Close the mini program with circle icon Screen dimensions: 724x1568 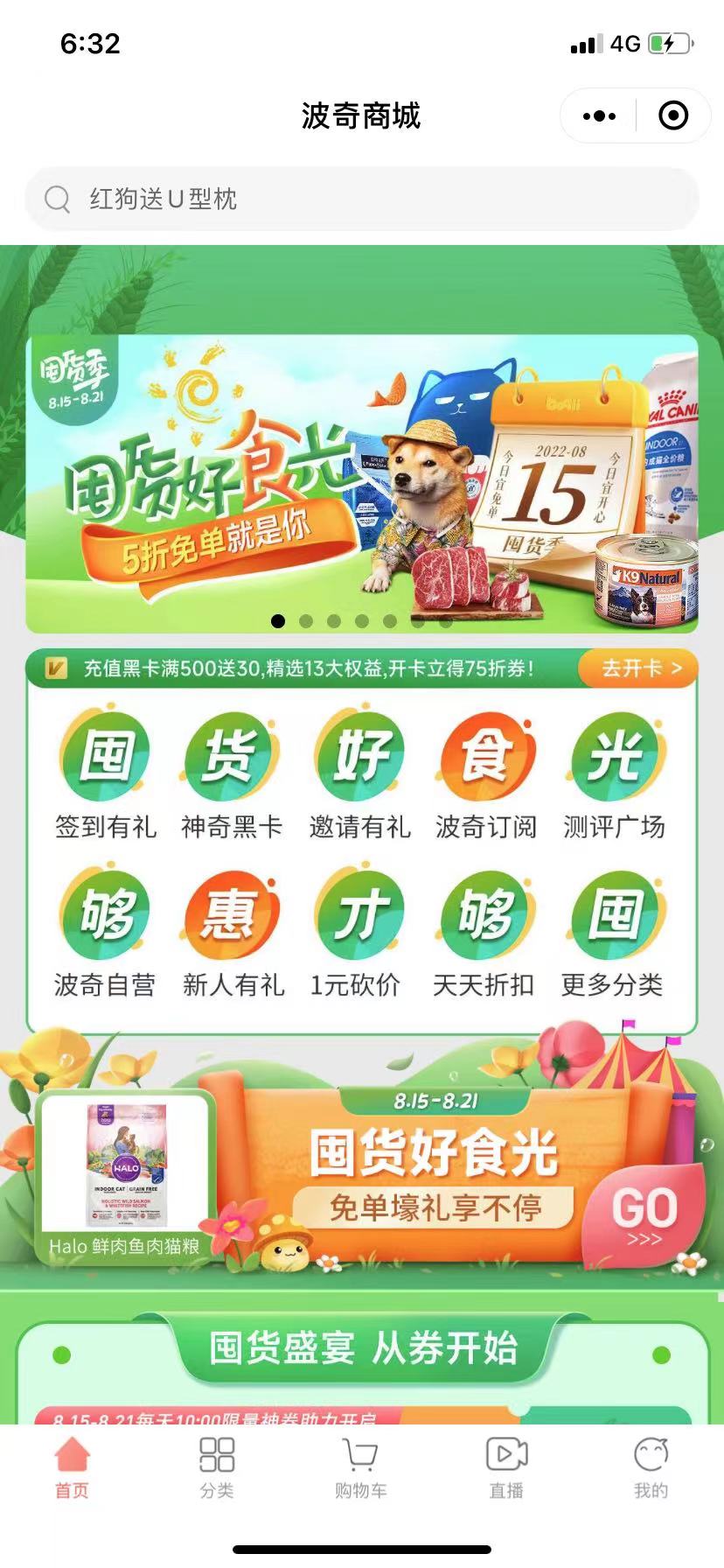[672, 115]
